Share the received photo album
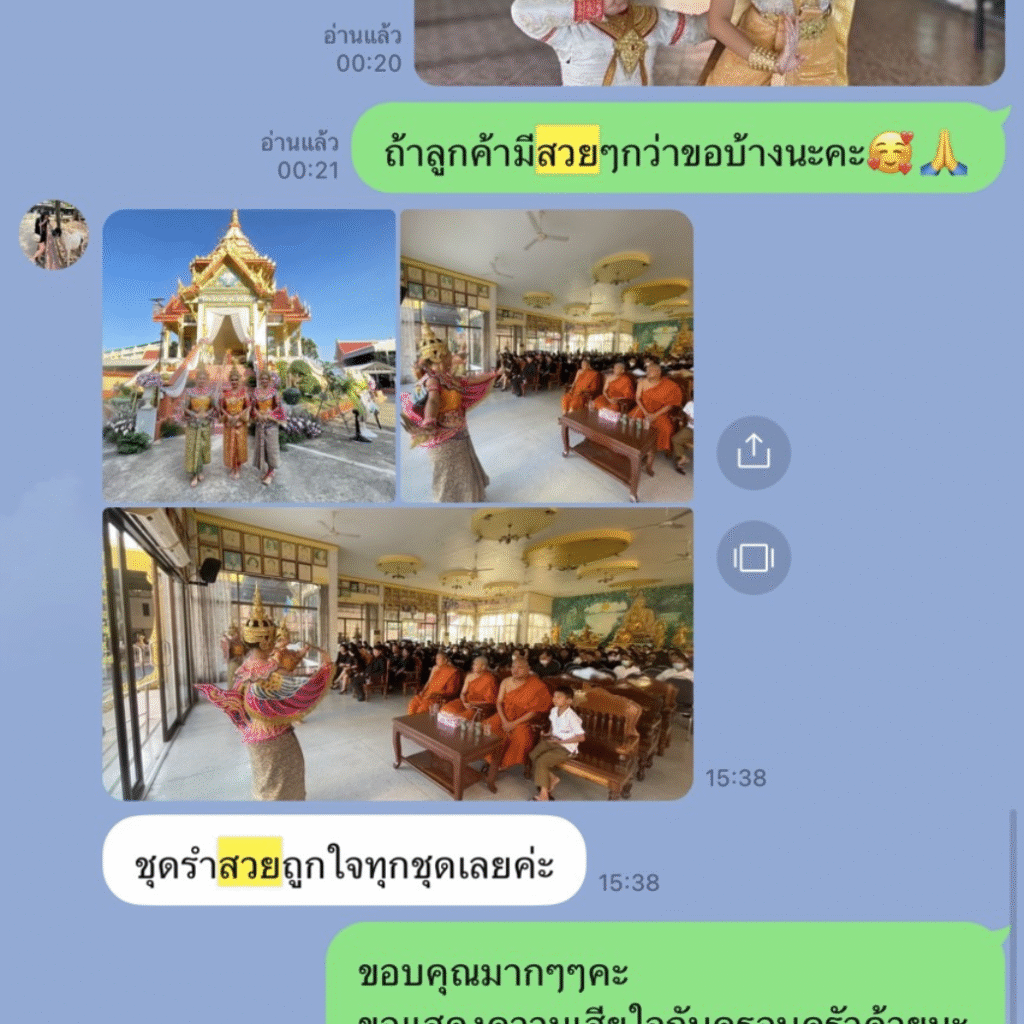The image size is (1024, 1024). [753, 453]
